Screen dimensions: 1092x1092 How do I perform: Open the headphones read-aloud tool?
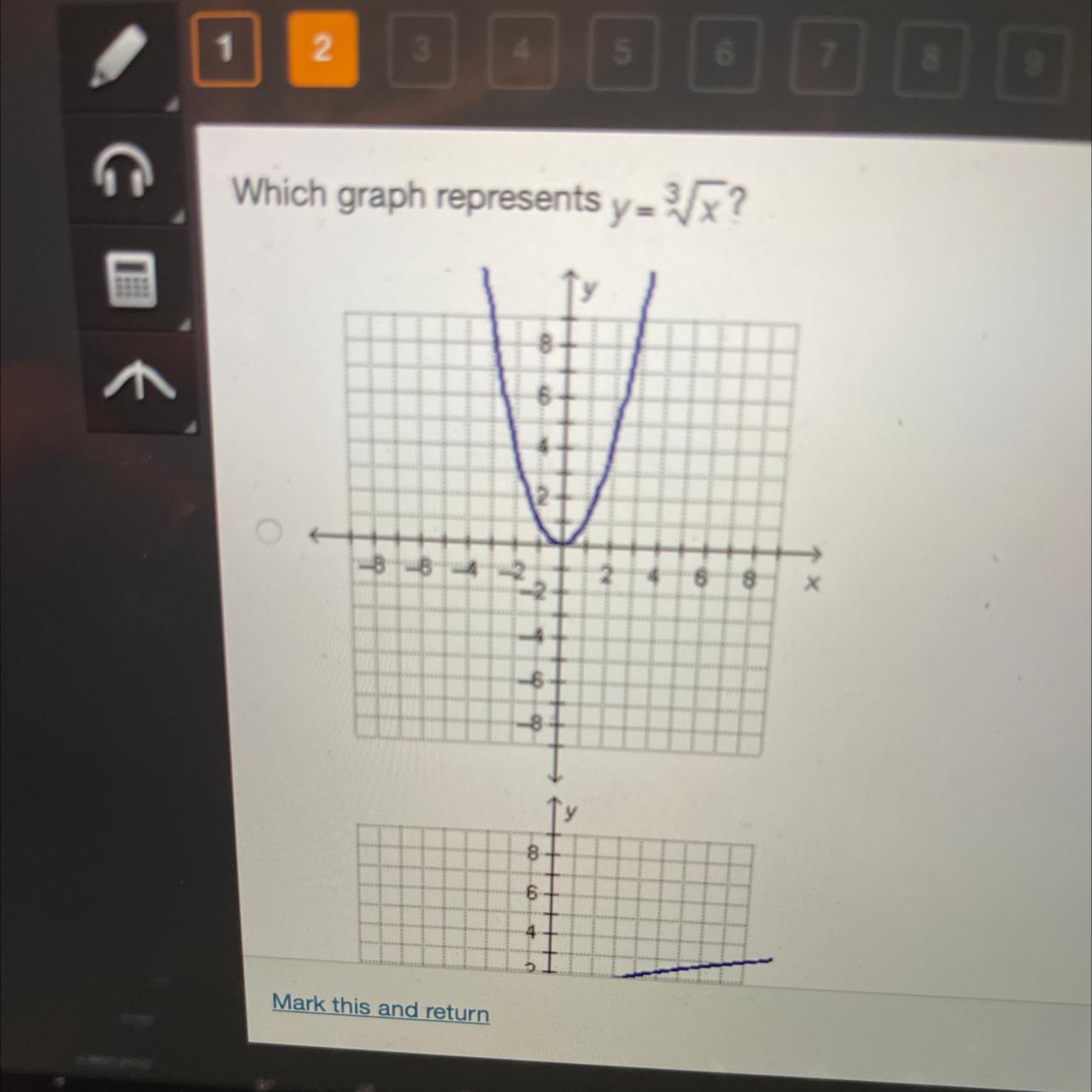(x=125, y=169)
